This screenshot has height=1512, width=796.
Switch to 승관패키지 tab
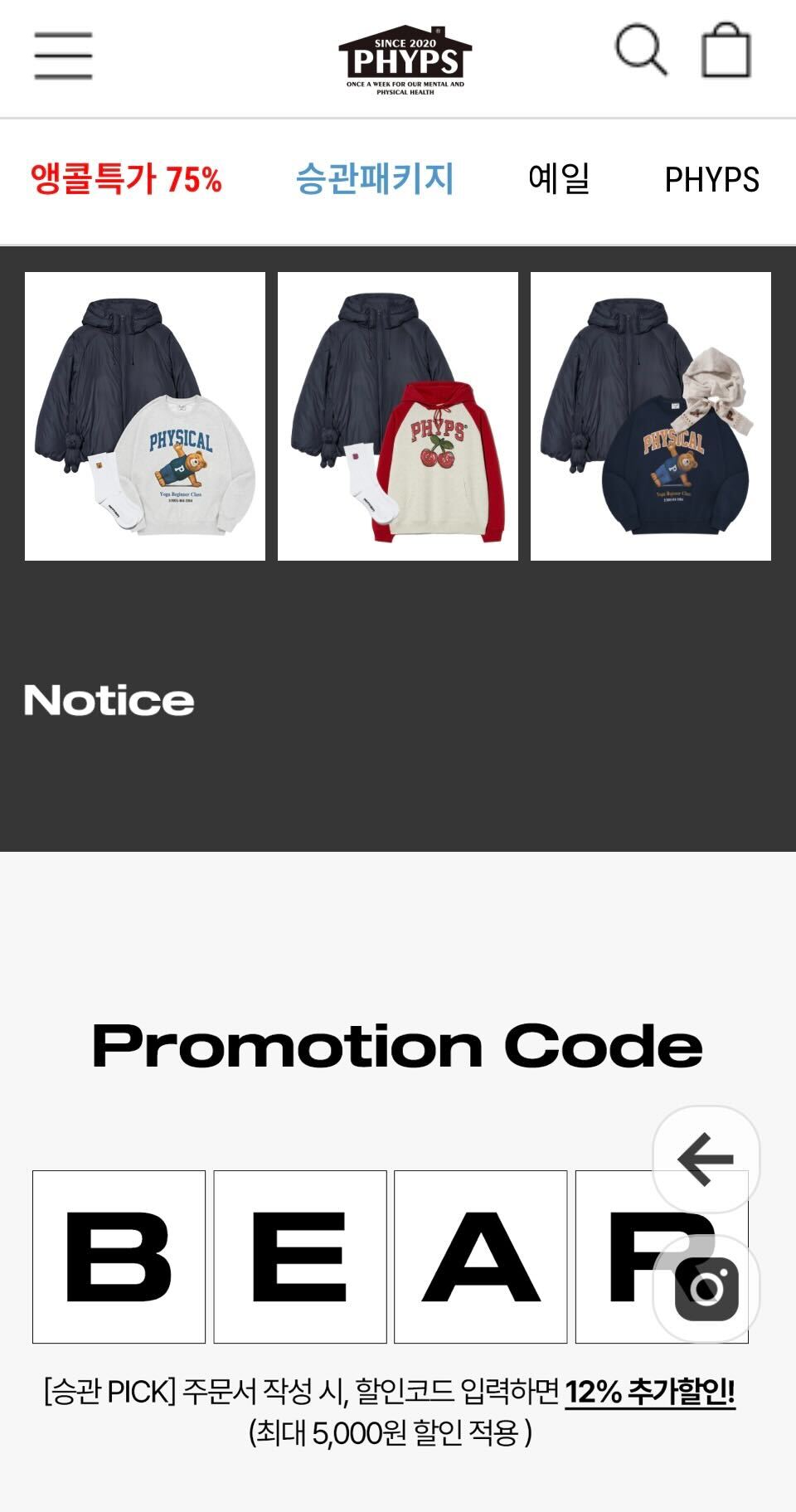[x=375, y=179]
